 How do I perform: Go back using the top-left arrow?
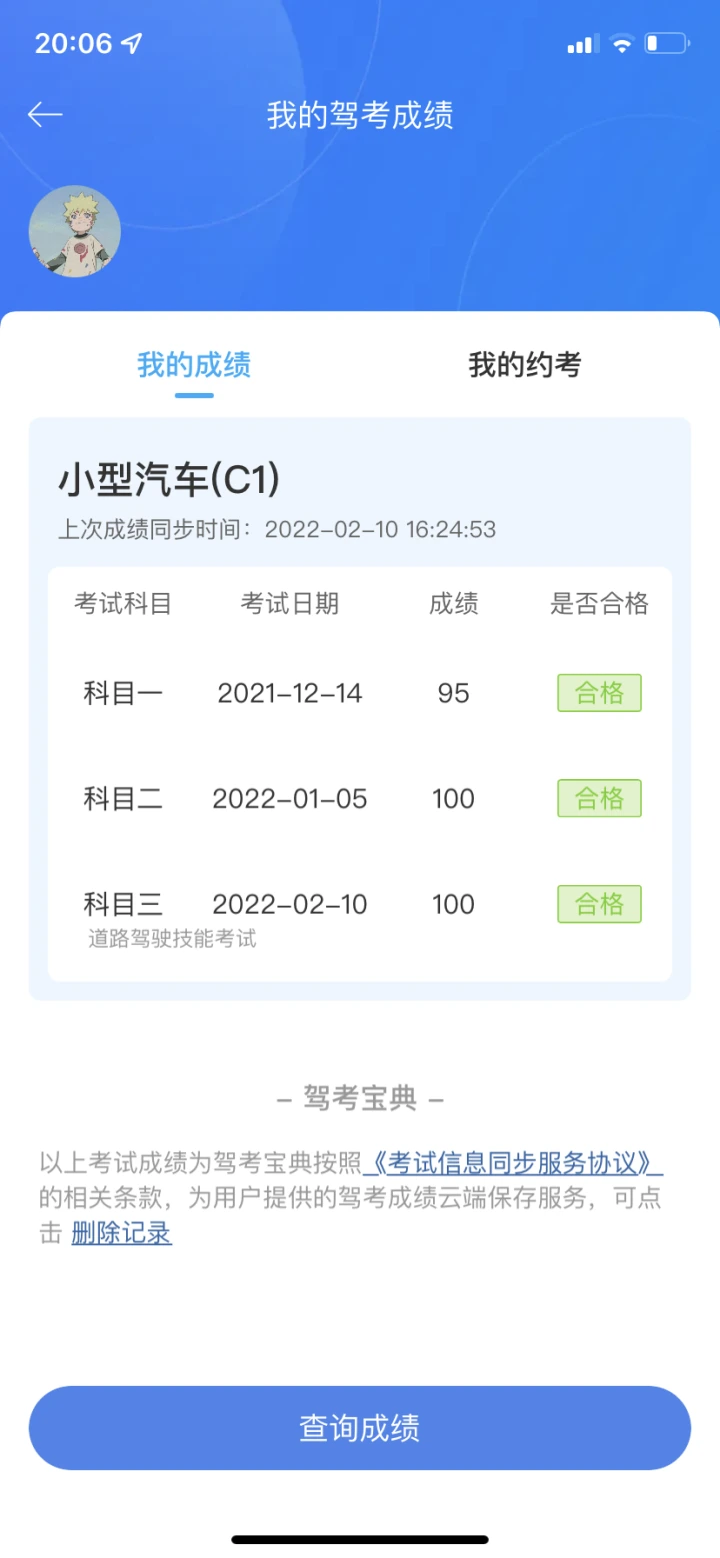(x=45, y=115)
